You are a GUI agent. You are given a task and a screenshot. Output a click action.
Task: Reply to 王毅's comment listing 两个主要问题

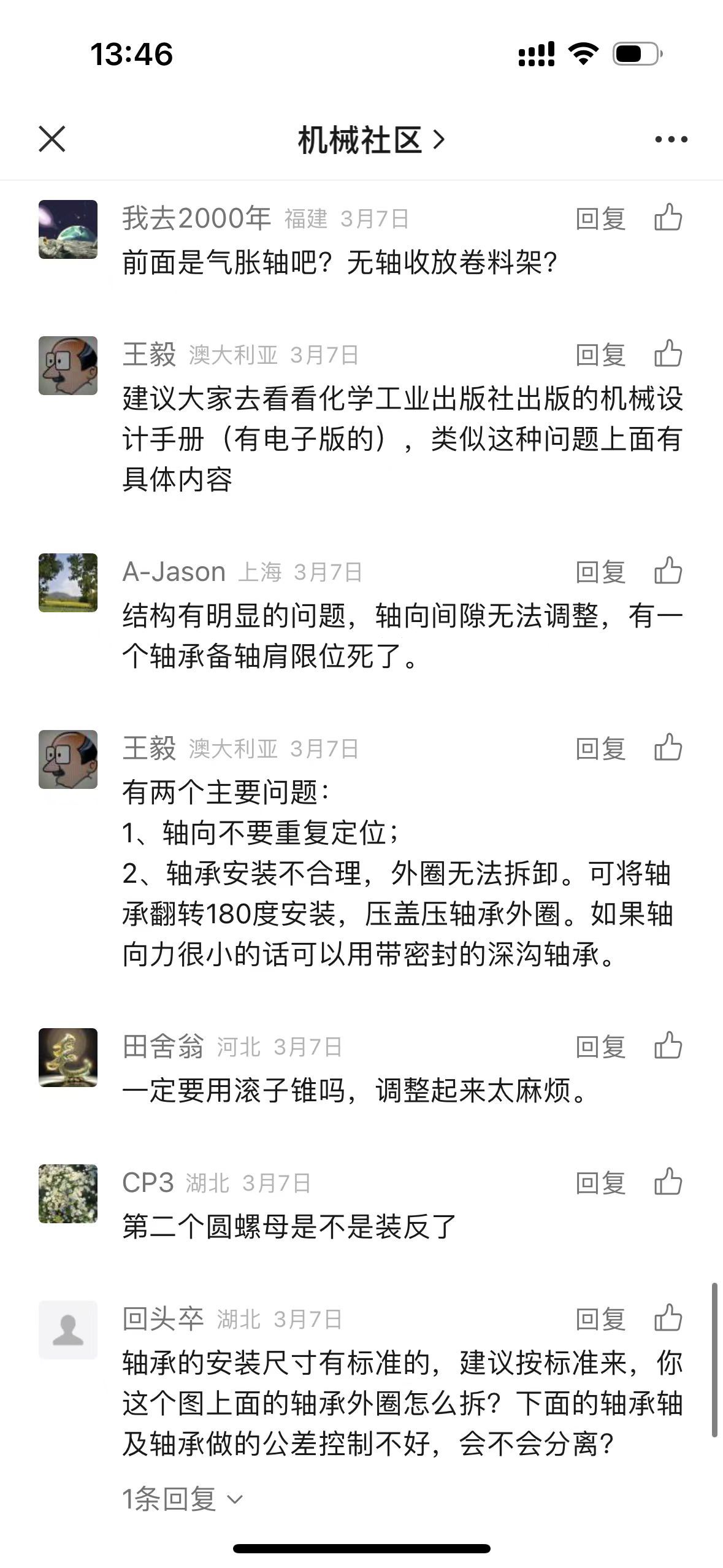click(600, 749)
